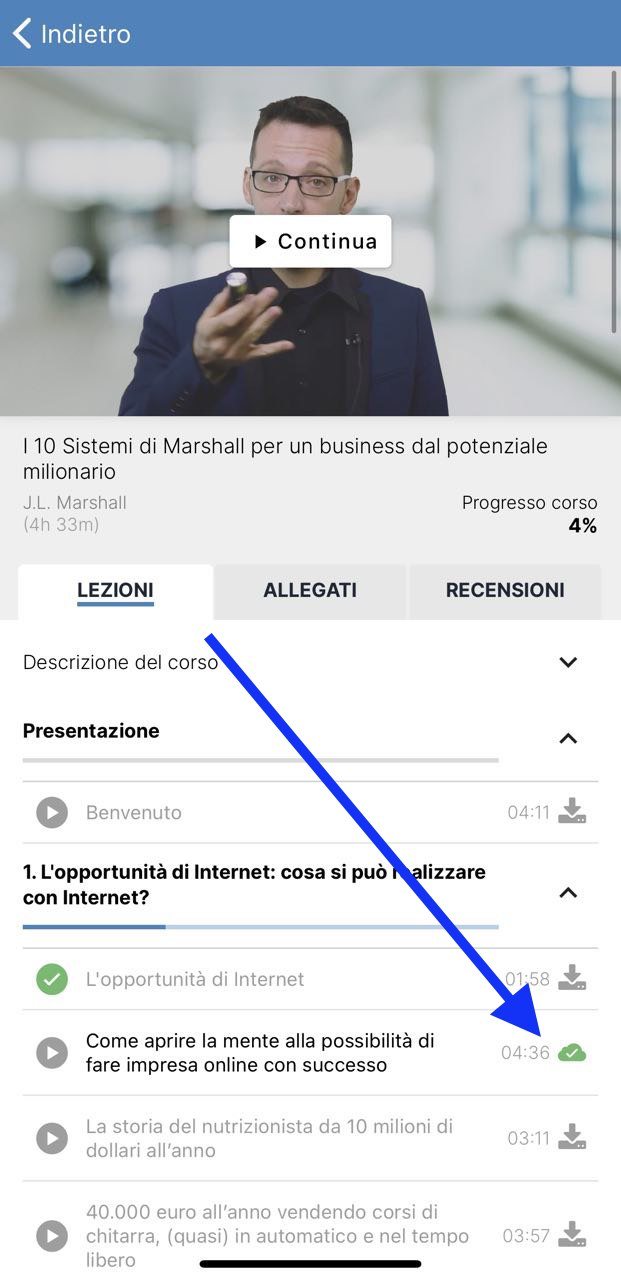
Task: Open the completed lesson L'opportunità di Internet
Action: [x=195, y=979]
